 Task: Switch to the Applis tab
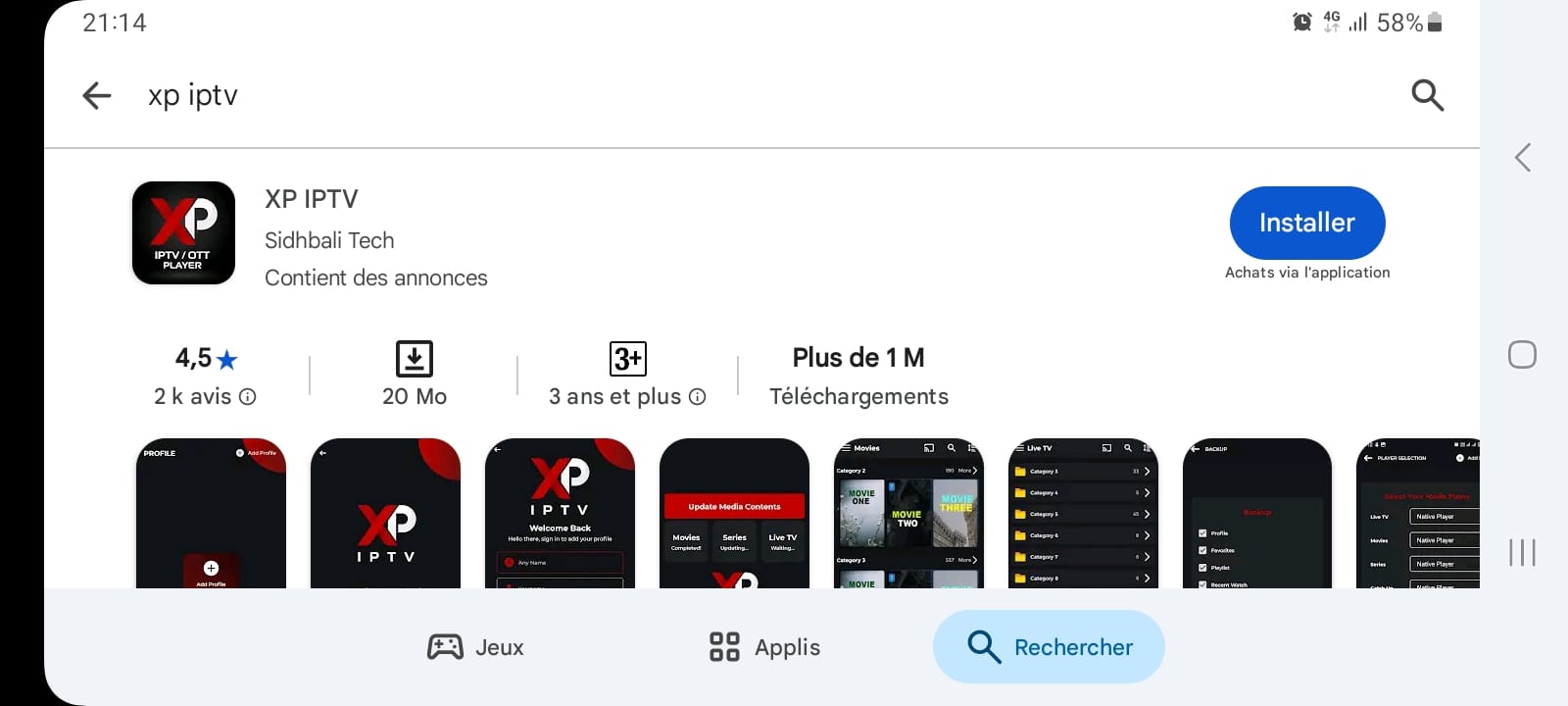[764, 647]
